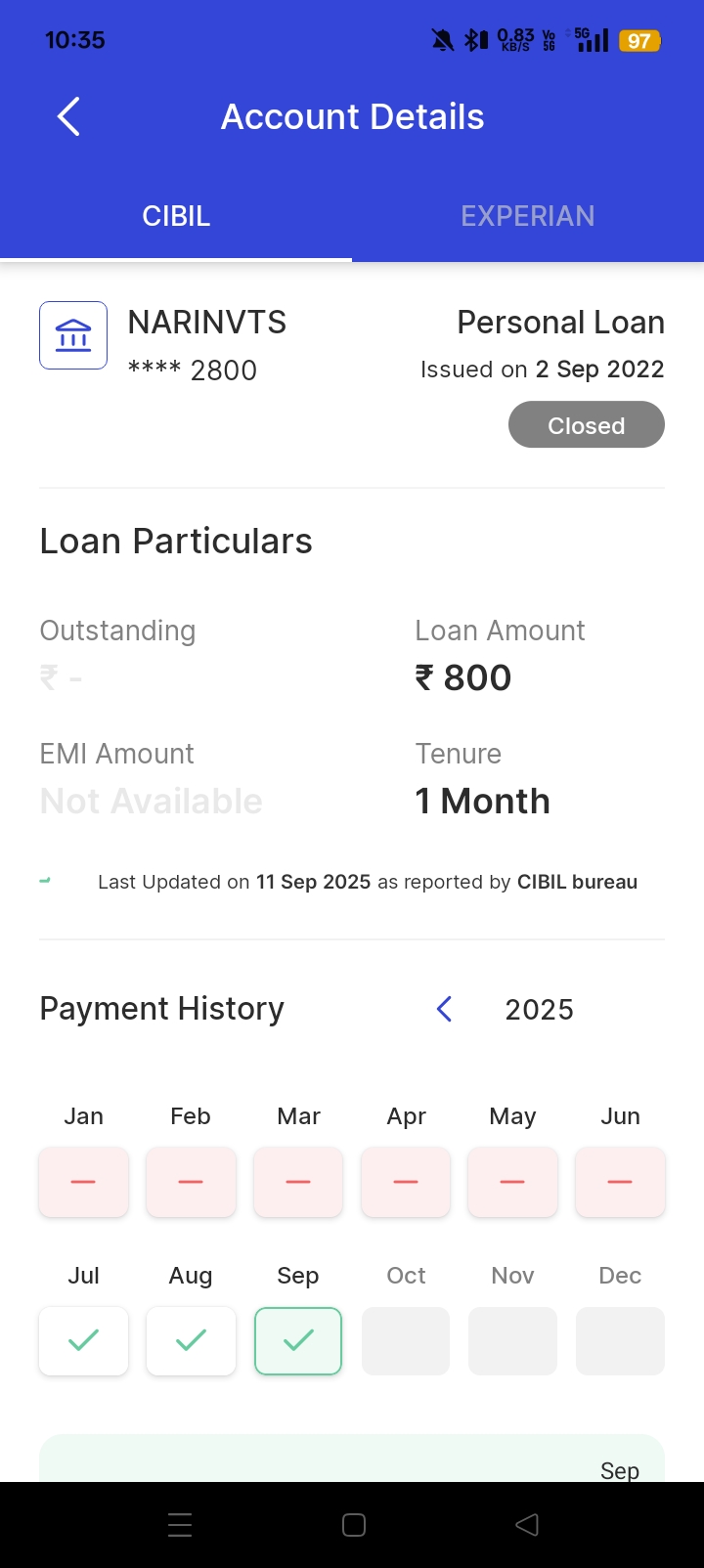
Task: Select April payment status tile
Action: tap(406, 1182)
